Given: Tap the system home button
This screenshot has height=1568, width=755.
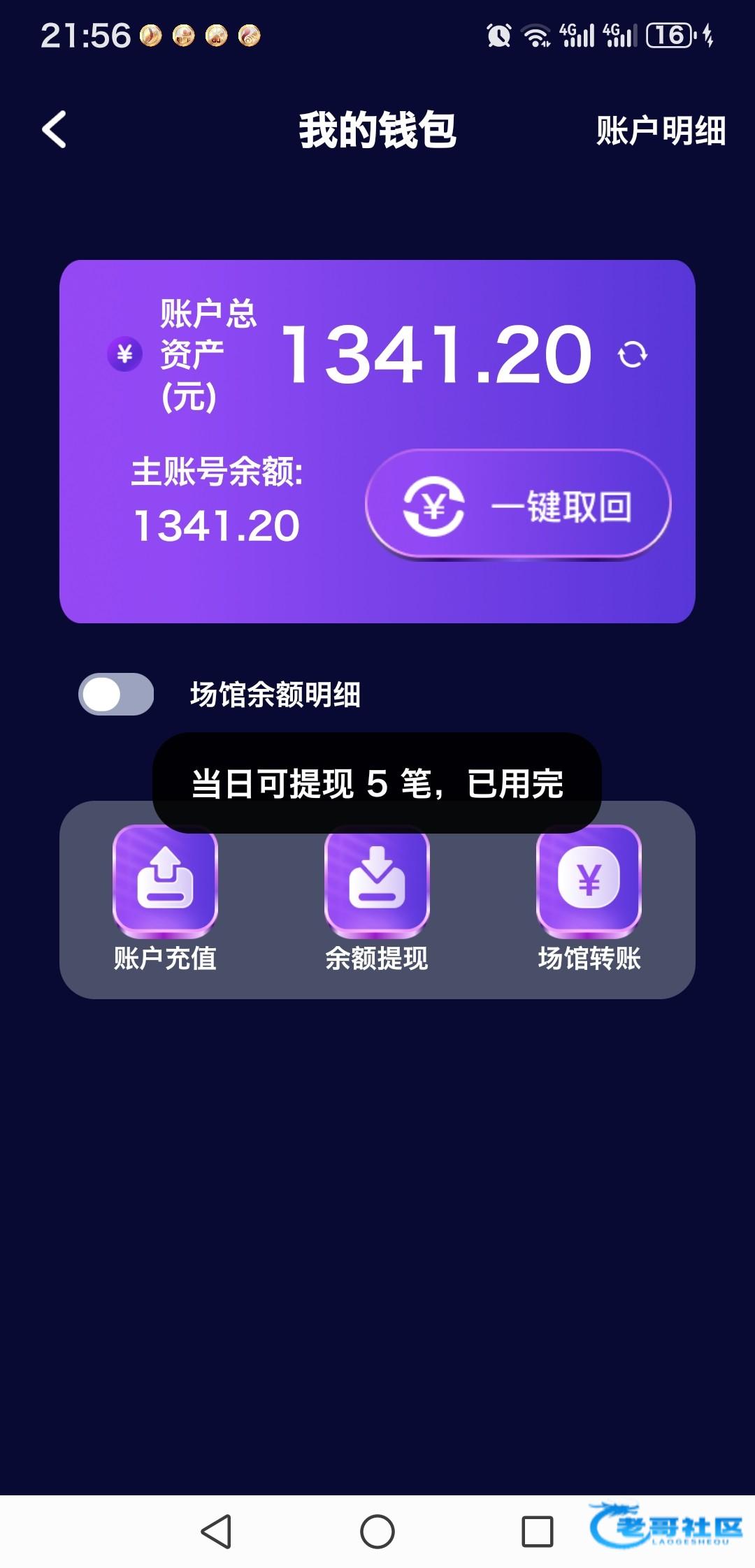Looking at the screenshot, I should [377, 1532].
